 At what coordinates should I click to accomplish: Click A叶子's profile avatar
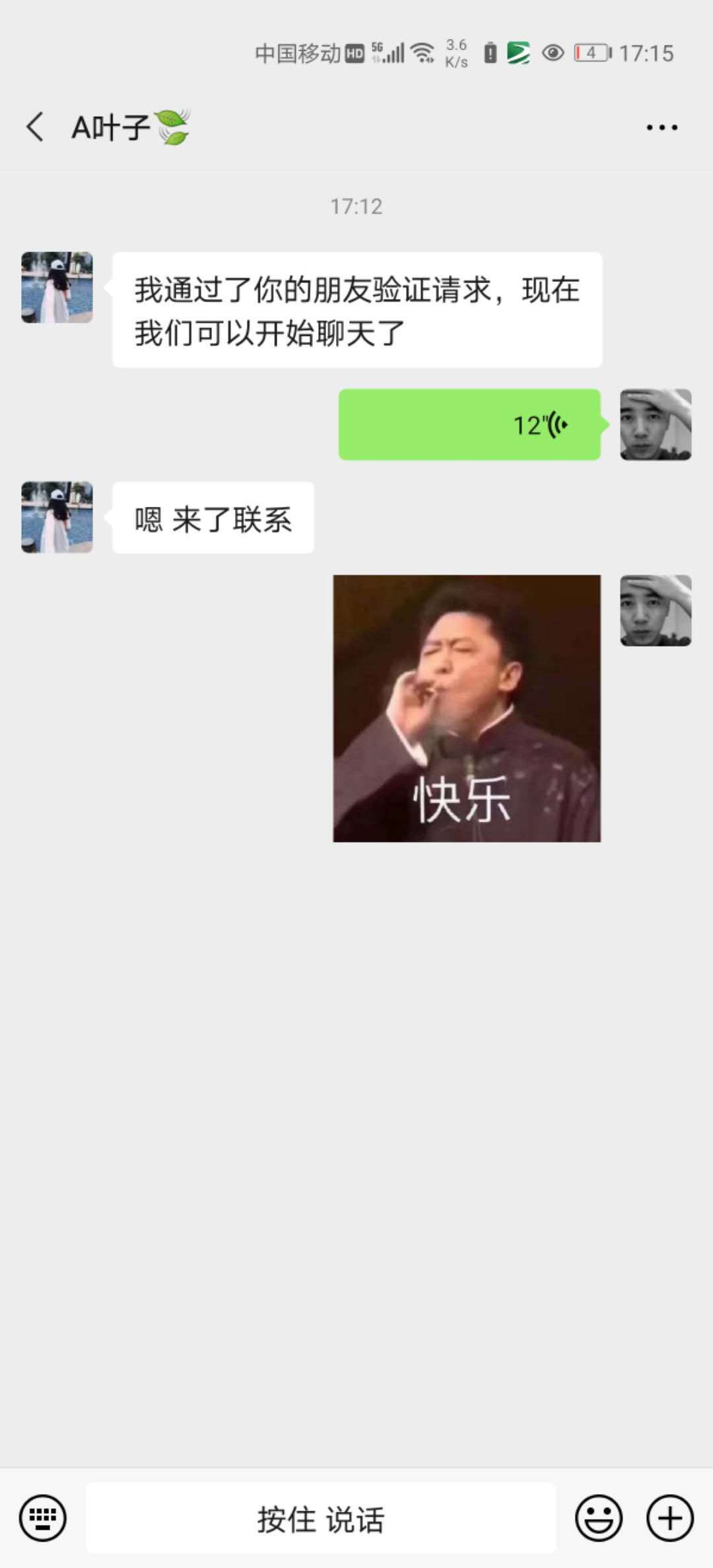click(x=56, y=288)
